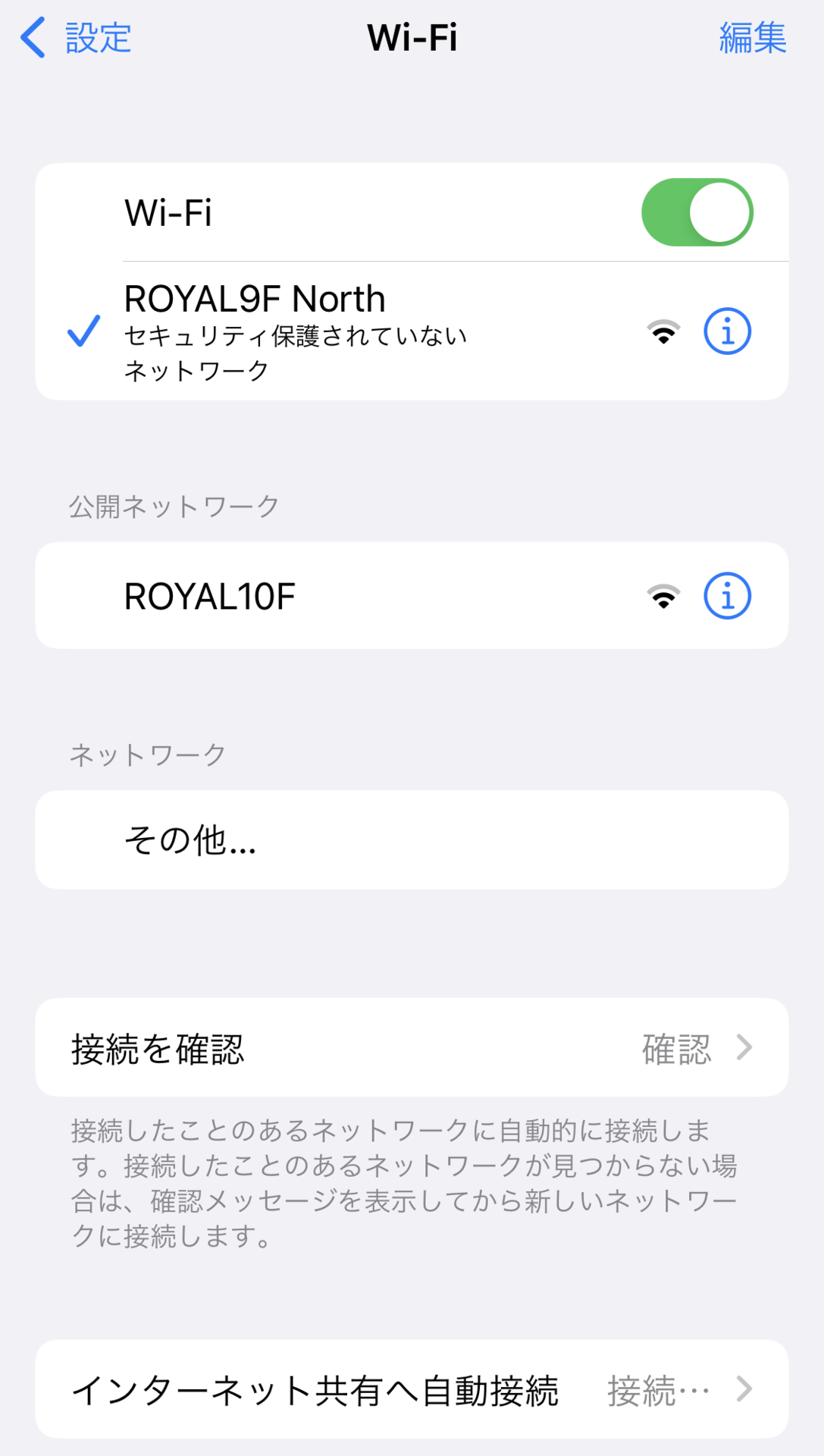824x1456 pixels.
Task: Open インターネット共有へ自動接続 setting
Action: (x=412, y=1389)
